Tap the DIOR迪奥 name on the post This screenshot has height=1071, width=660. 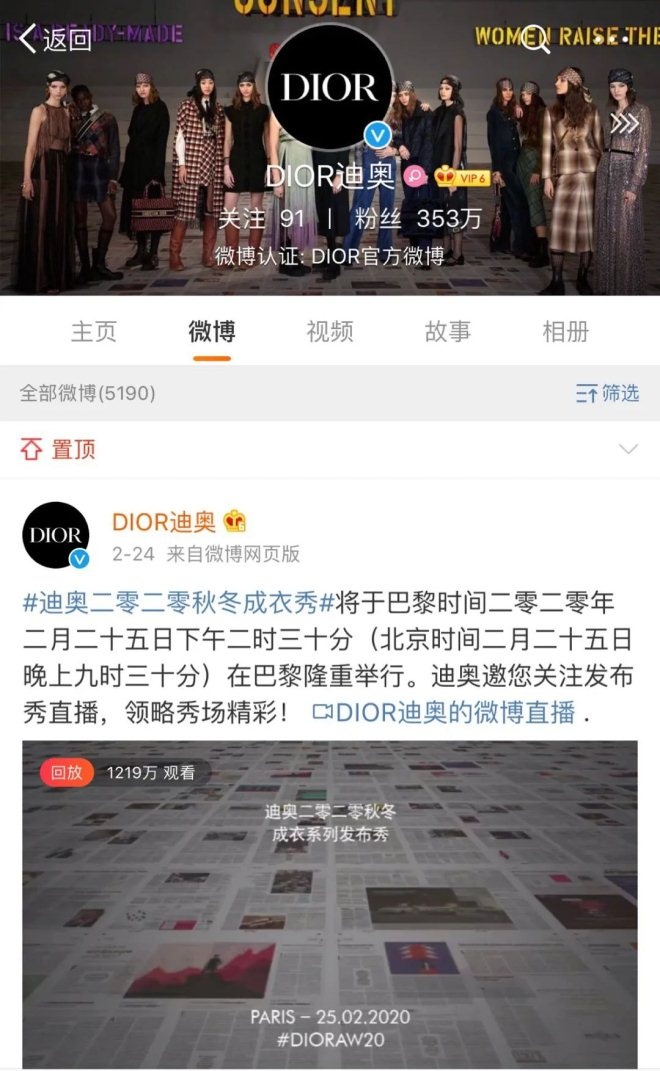(164, 522)
